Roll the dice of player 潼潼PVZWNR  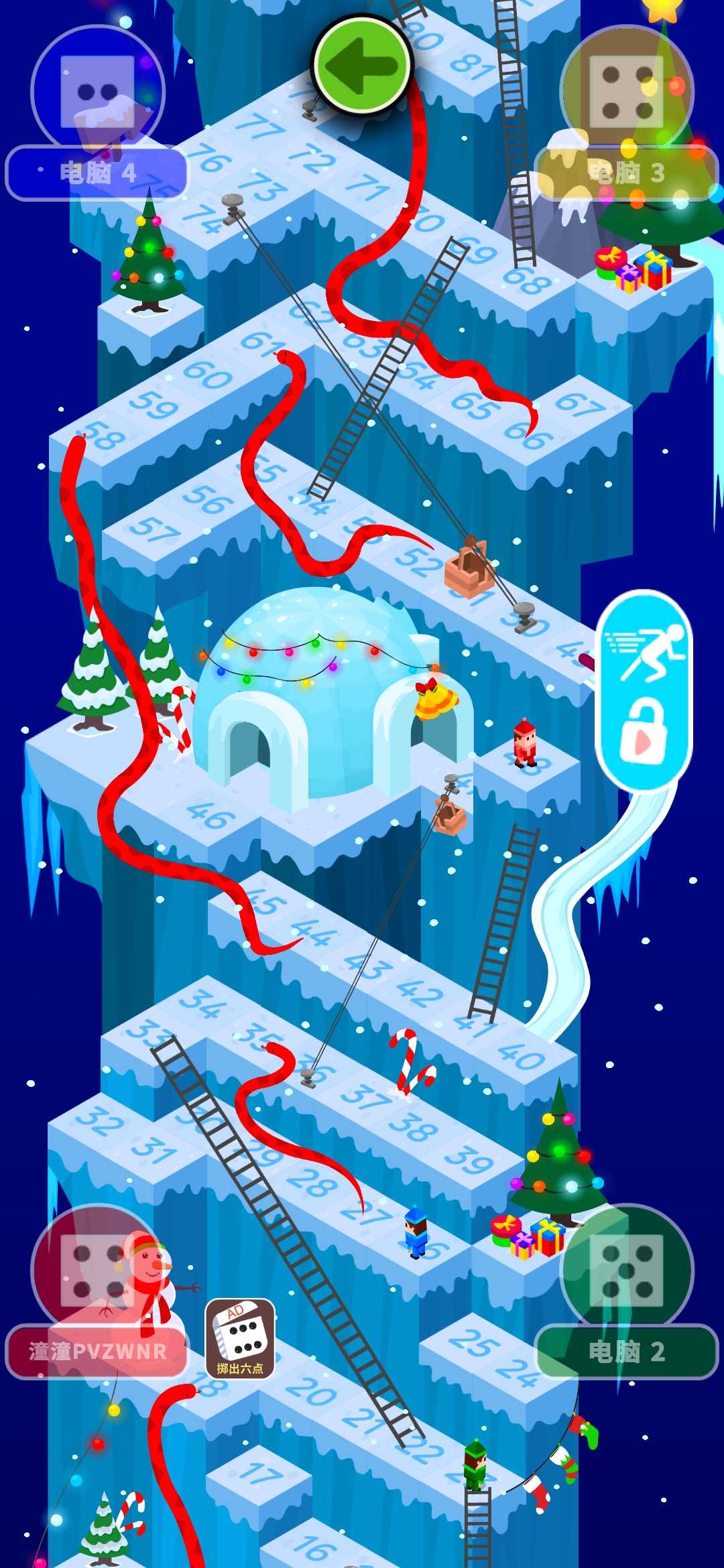pos(98,1269)
